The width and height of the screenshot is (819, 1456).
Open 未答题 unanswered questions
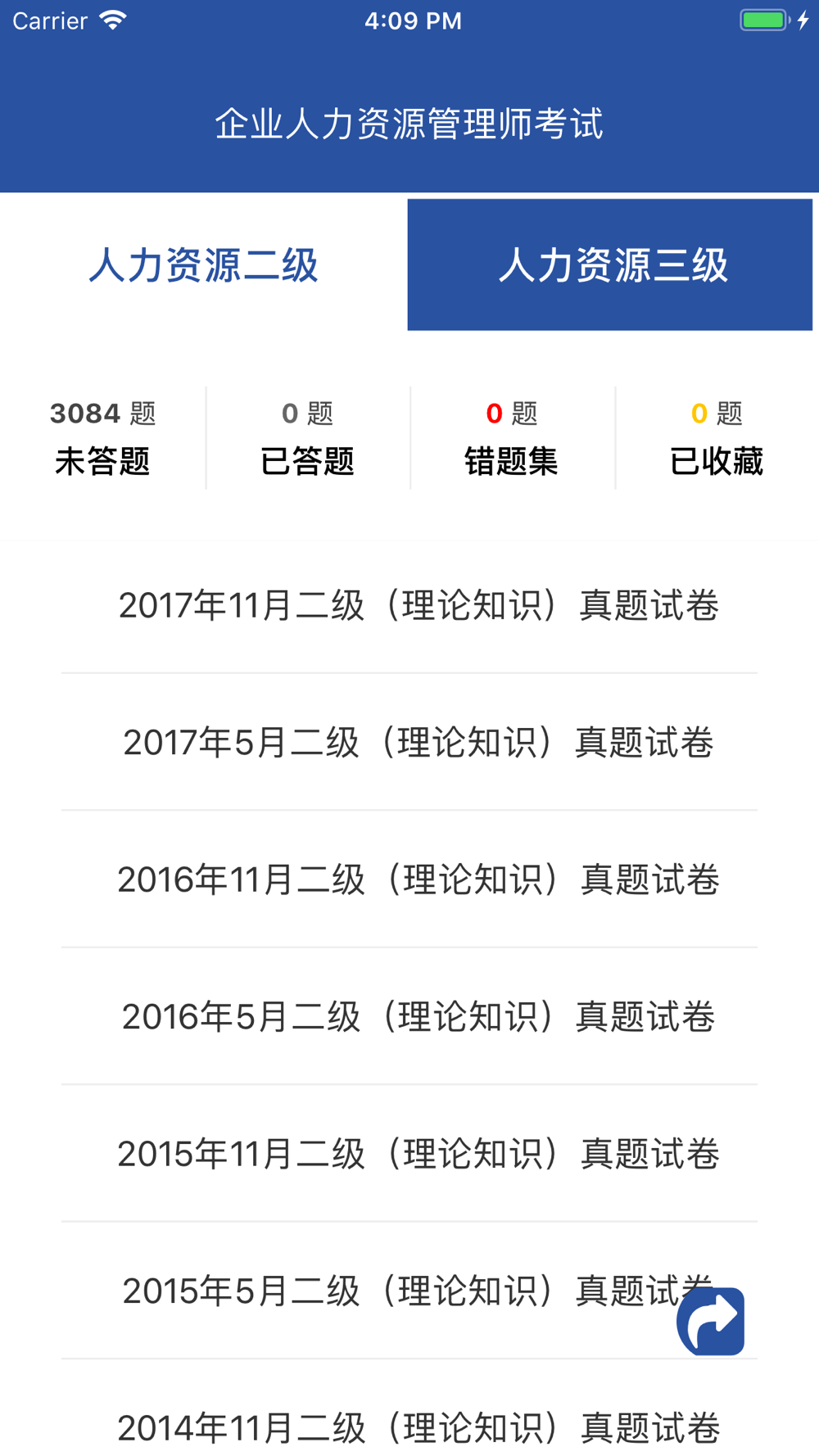coord(102,438)
